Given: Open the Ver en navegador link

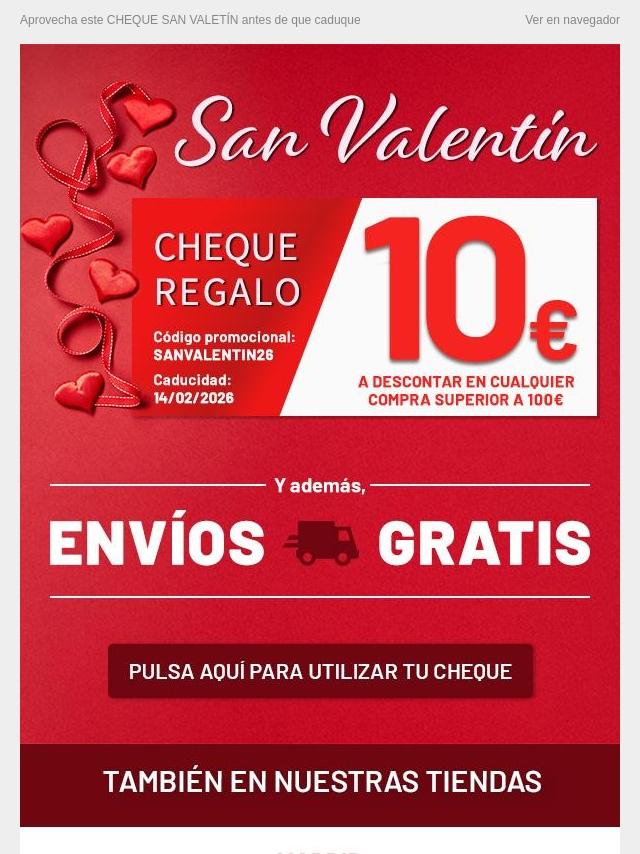Looking at the screenshot, I should click(x=572, y=20).
